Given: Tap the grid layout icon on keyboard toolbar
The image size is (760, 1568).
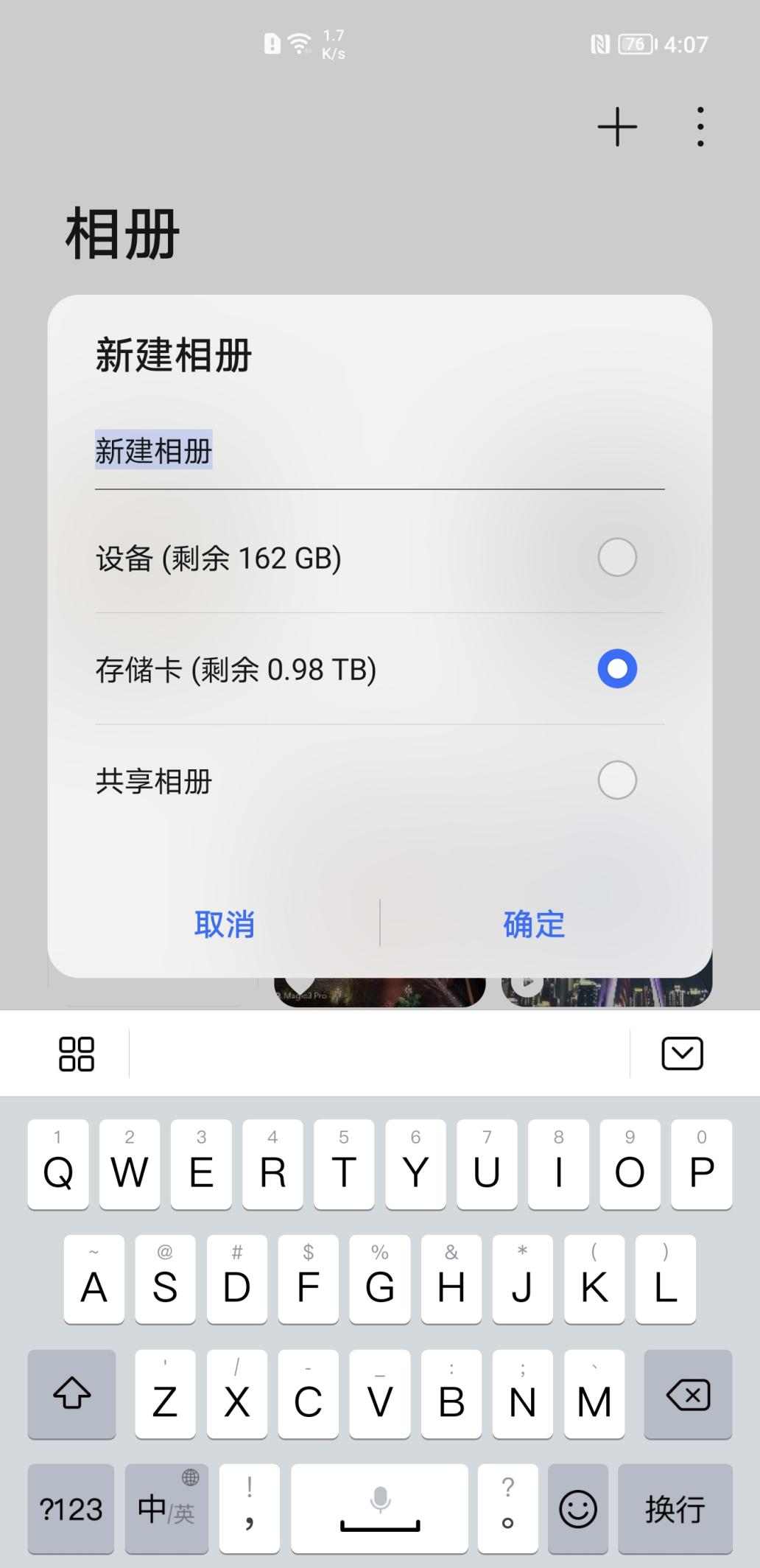Looking at the screenshot, I should [76, 1055].
